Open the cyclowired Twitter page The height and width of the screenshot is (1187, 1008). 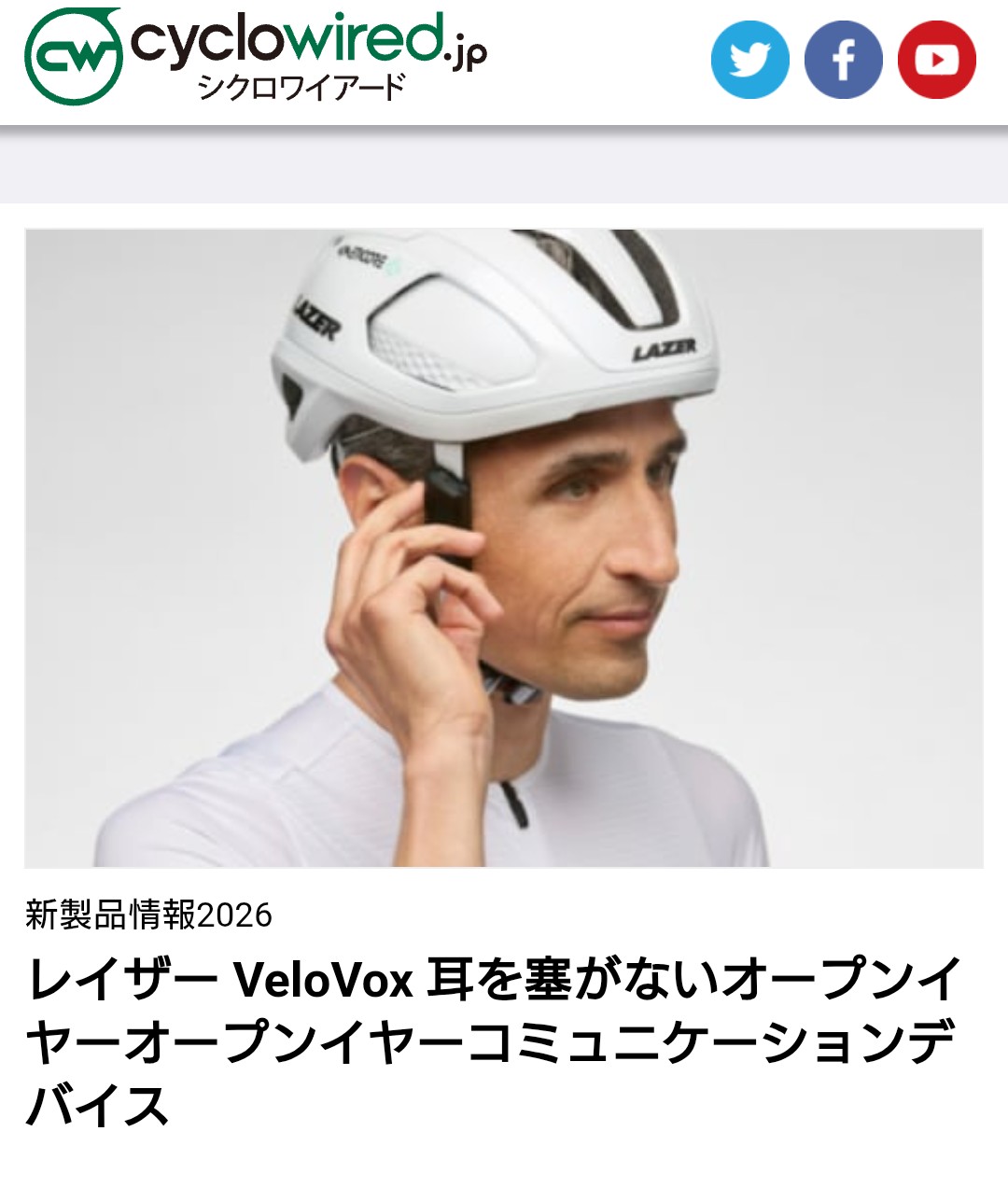(x=749, y=61)
